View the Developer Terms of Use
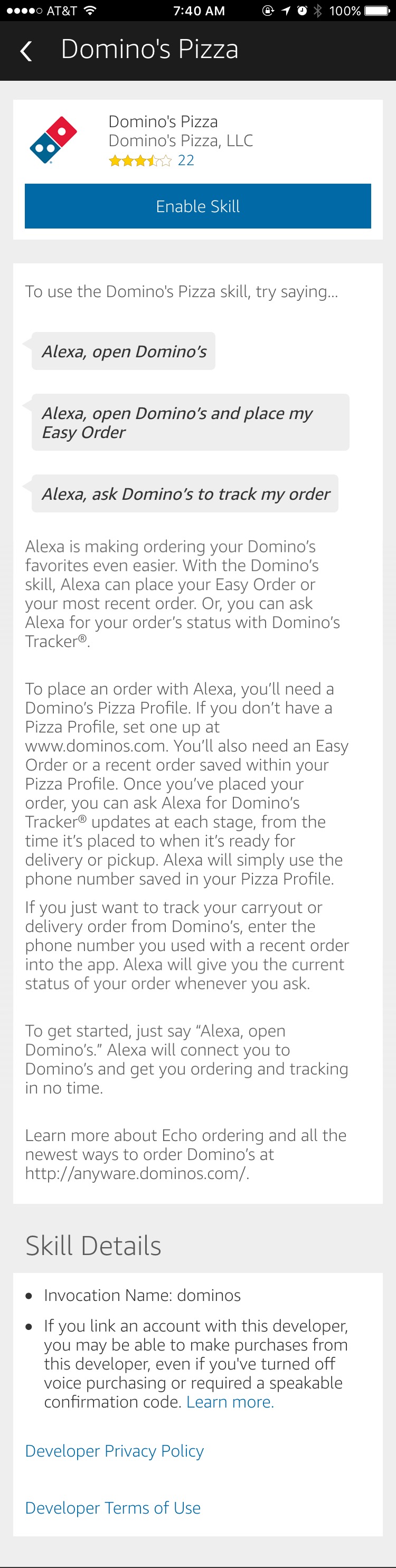Image resolution: width=396 pixels, height=1568 pixels. click(112, 1507)
